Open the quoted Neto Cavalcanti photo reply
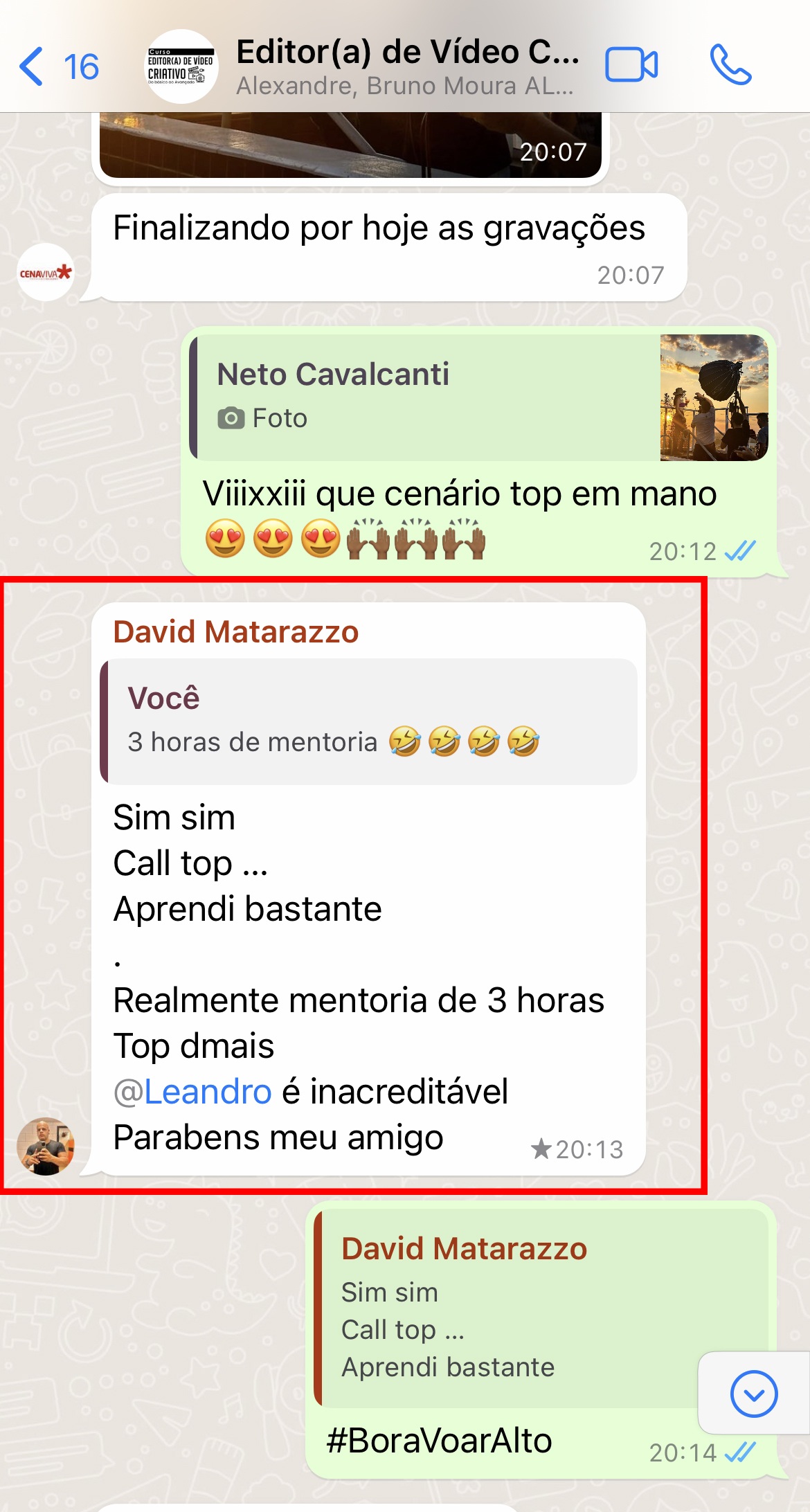 pyautogui.click(x=478, y=397)
